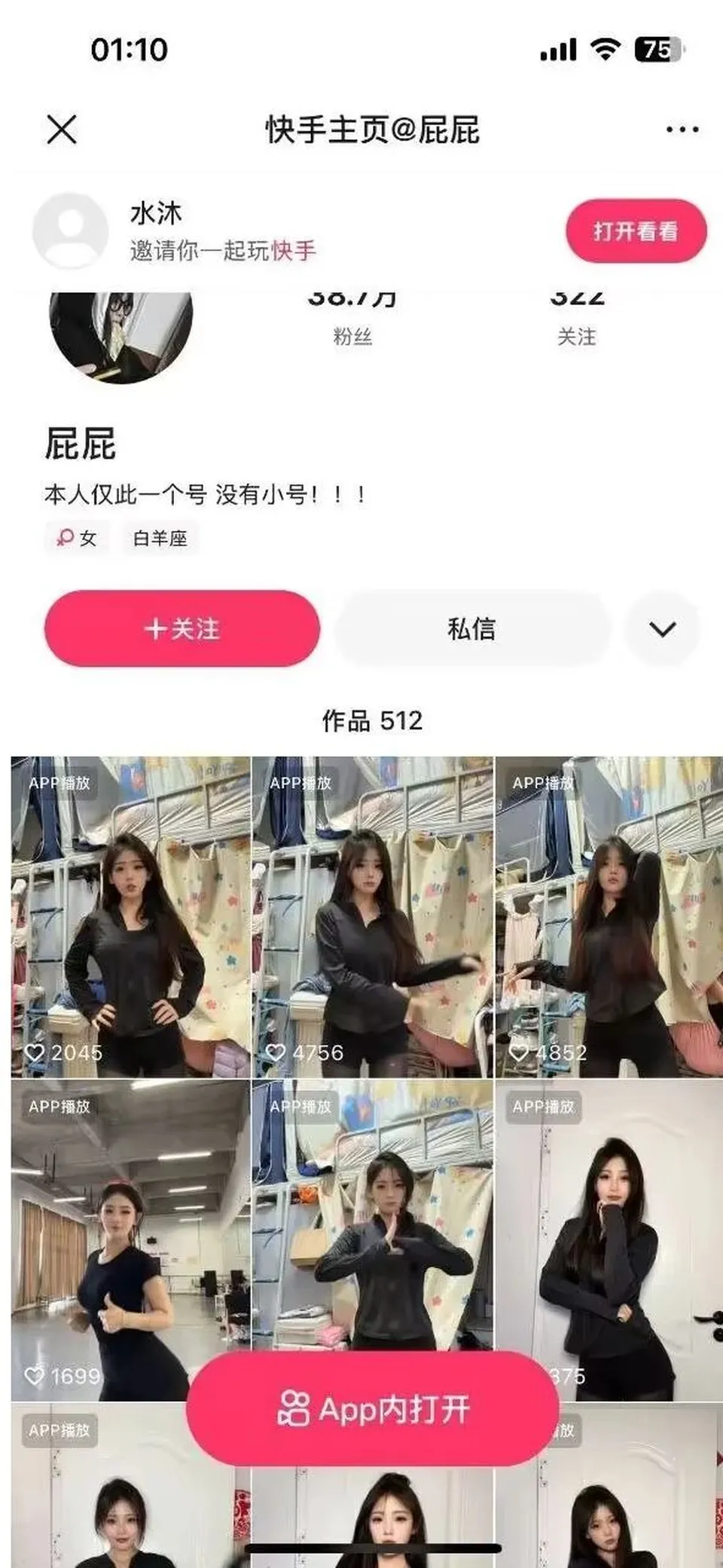Image resolution: width=723 pixels, height=1568 pixels.
Task: Open the video with 1699 likes
Action: (130, 1240)
